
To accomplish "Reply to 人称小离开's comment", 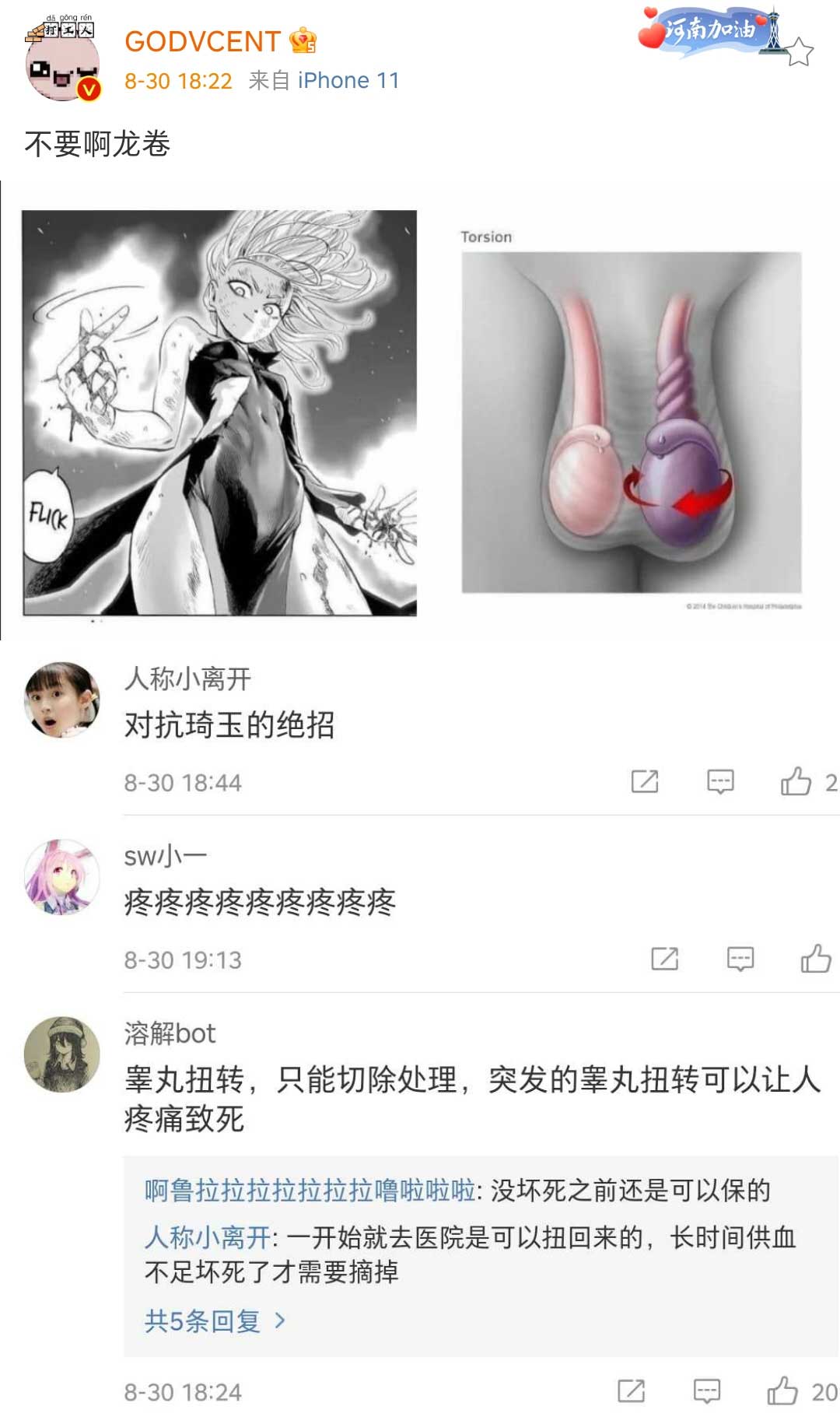I will coord(720,781).
